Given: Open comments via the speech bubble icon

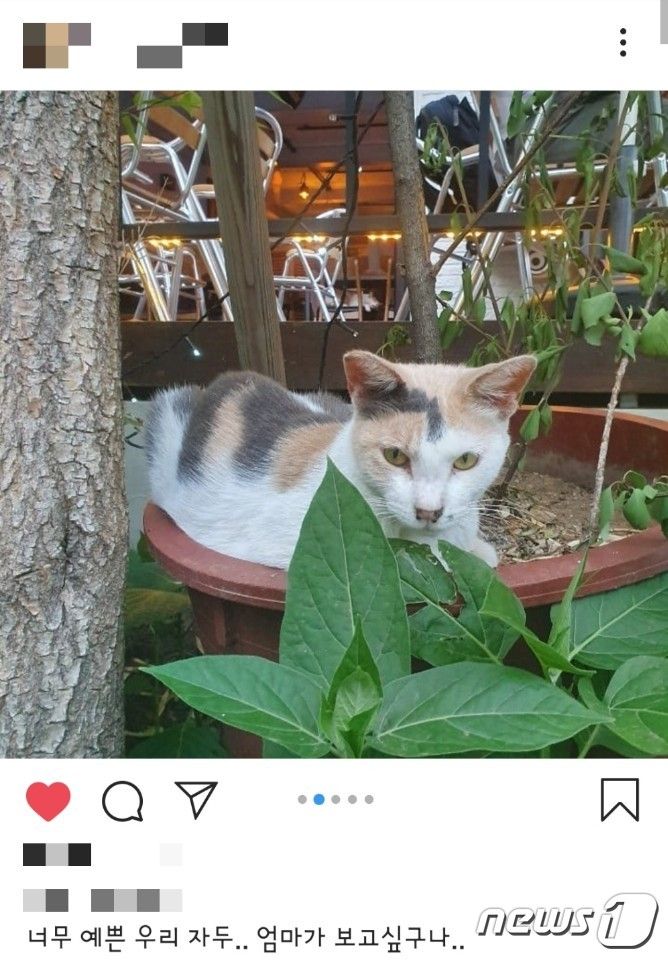Looking at the screenshot, I should [x=122, y=801].
